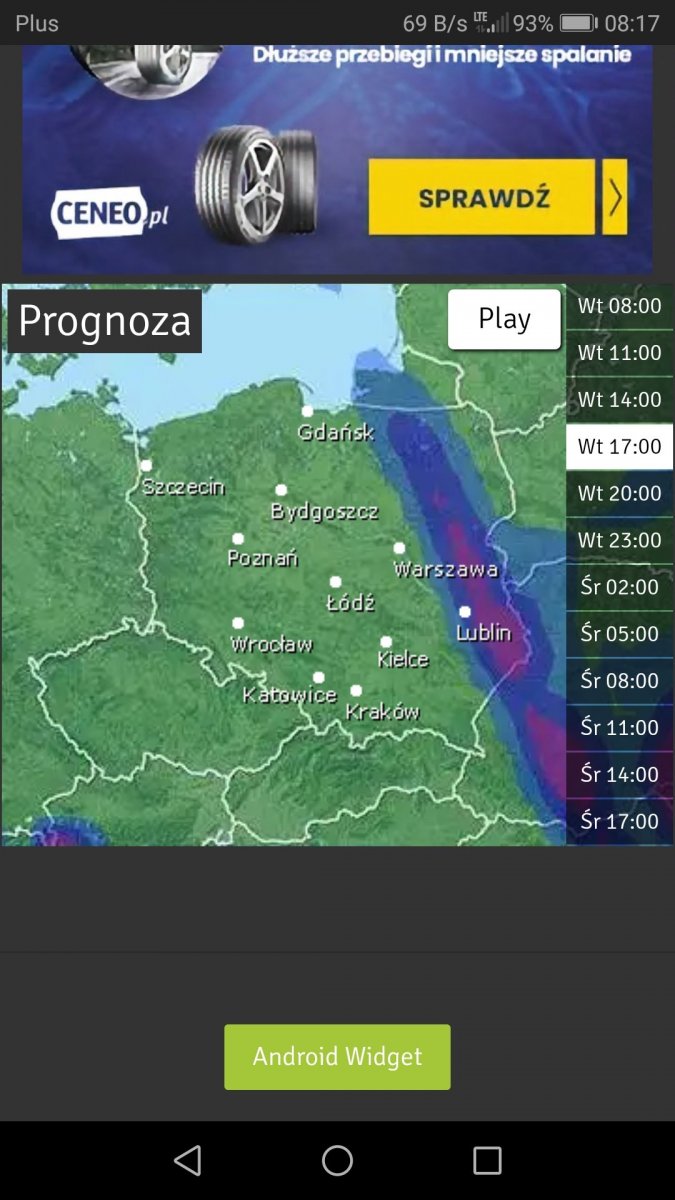The image size is (675, 1200).
Task: View forecast for Śr 02:00
Action: tap(620, 587)
